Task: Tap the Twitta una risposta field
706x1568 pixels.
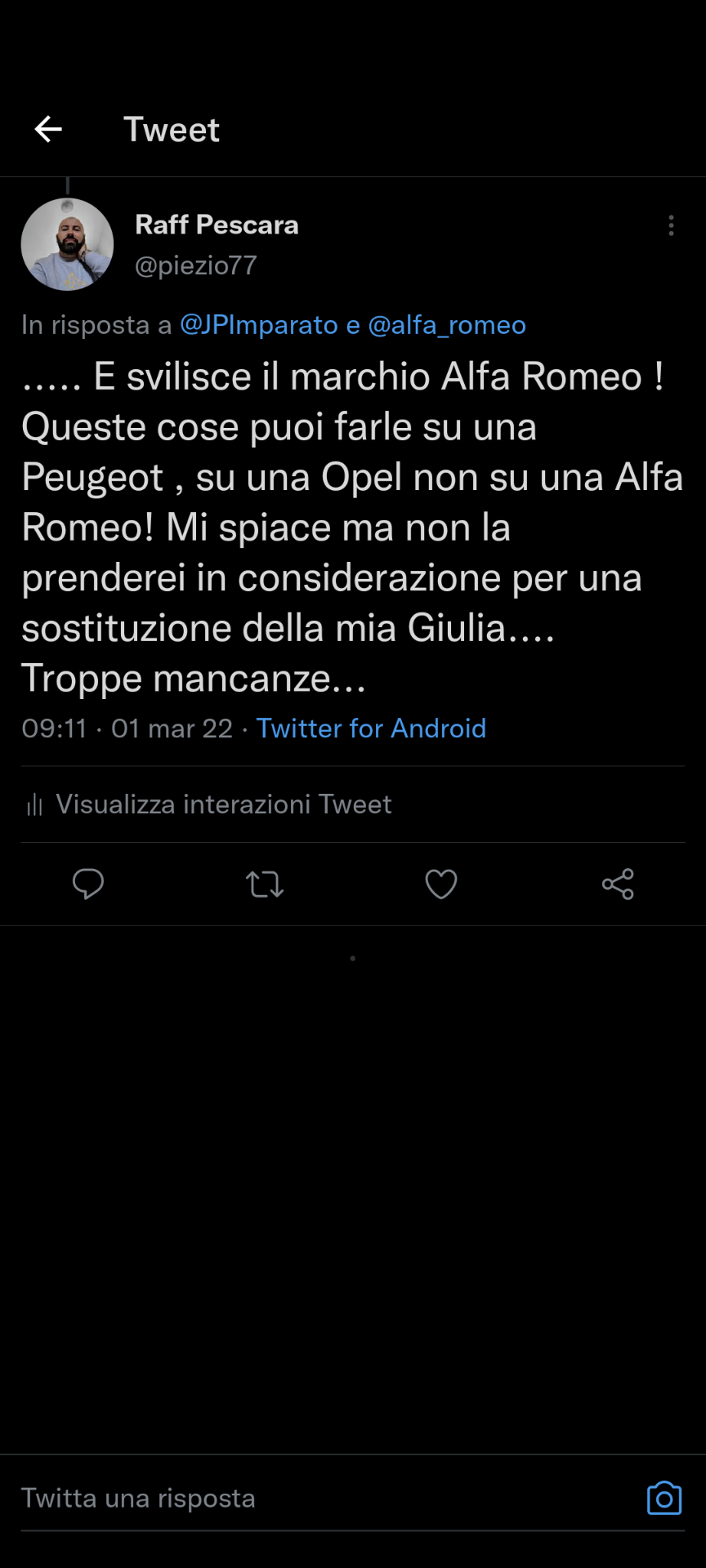Action: [x=327, y=1498]
